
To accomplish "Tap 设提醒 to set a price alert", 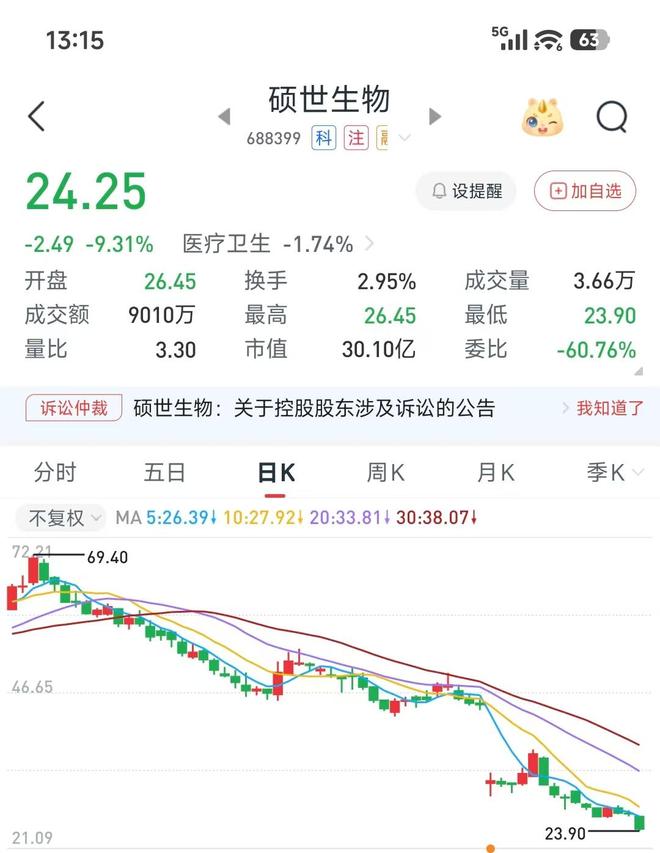I will pyautogui.click(x=466, y=191).
